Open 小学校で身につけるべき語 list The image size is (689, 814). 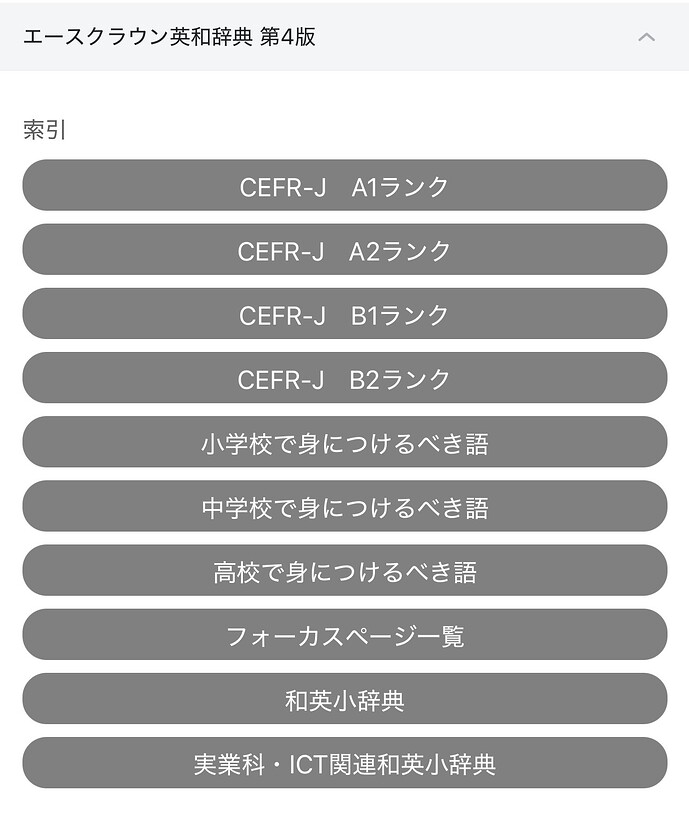click(x=344, y=443)
